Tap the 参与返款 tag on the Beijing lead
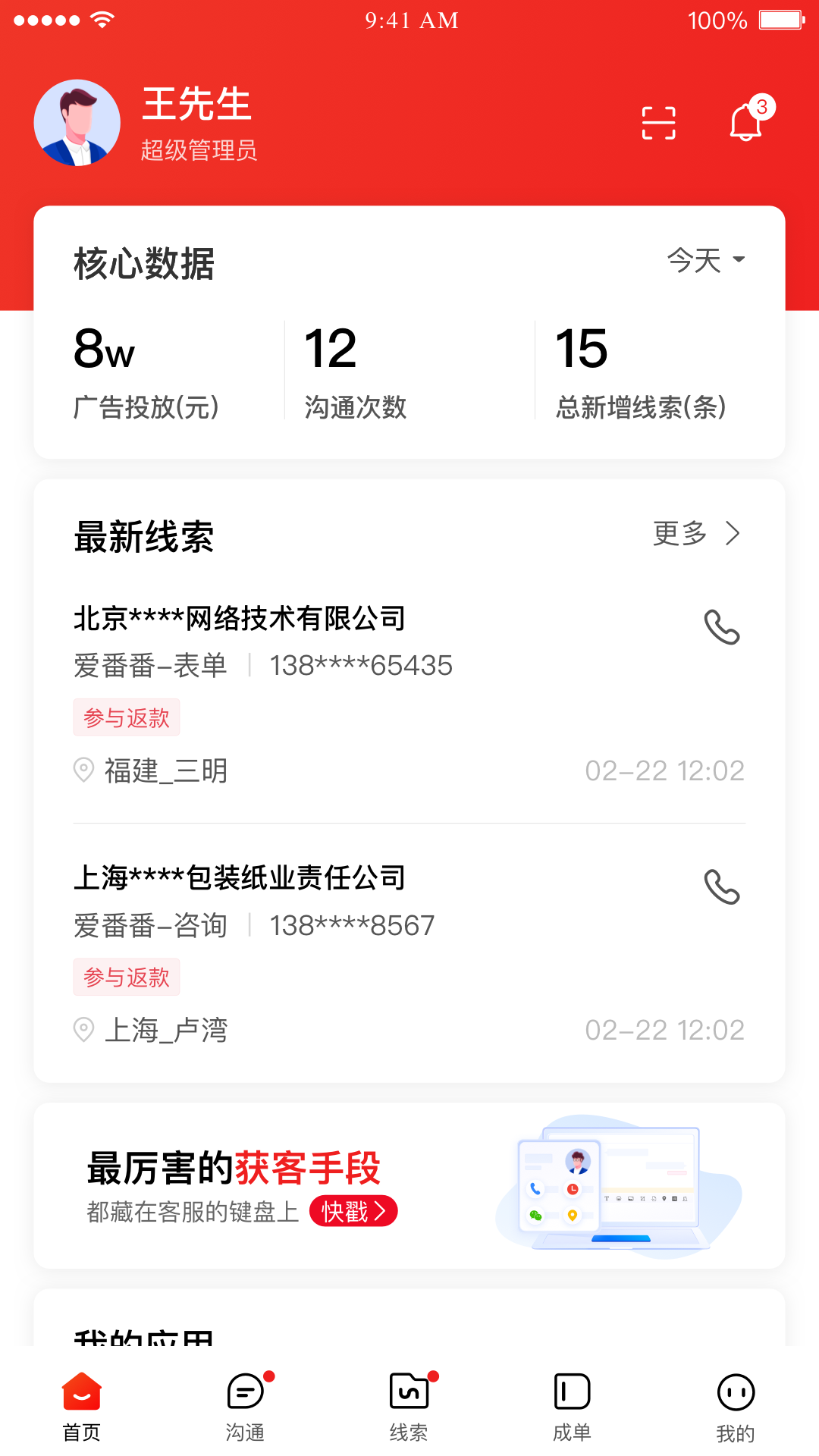Image resolution: width=819 pixels, height=1456 pixels. click(x=126, y=717)
